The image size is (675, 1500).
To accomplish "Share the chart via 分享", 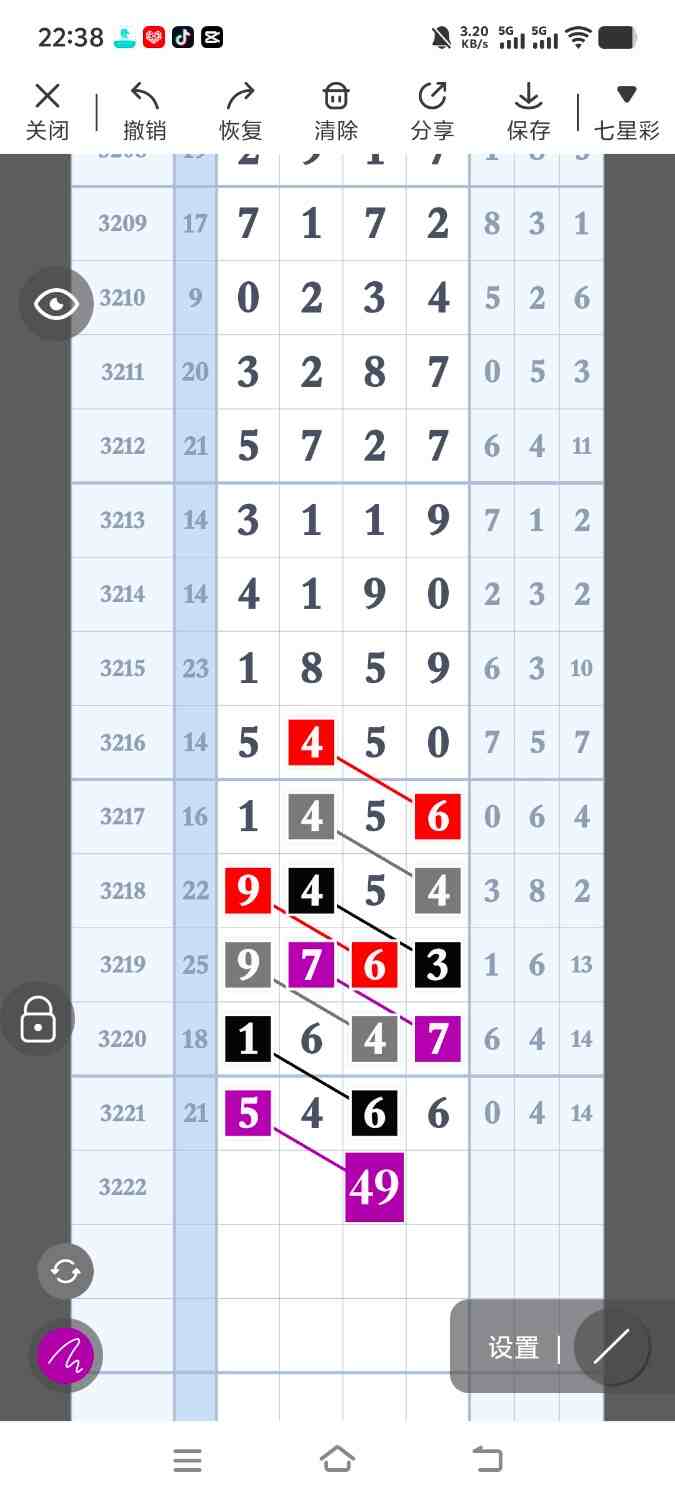I will click(432, 111).
